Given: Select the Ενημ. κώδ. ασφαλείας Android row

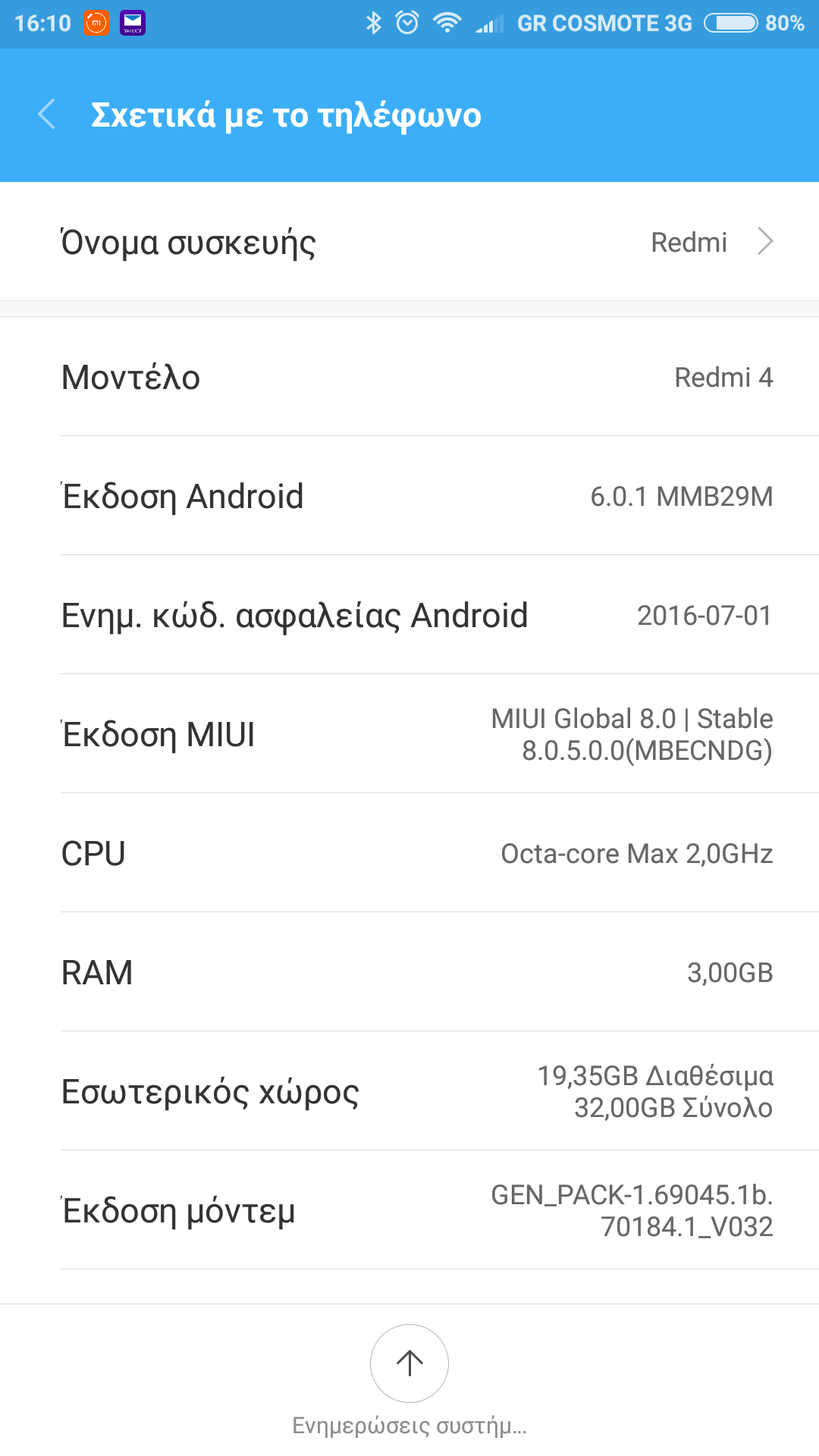Looking at the screenshot, I should click(x=409, y=615).
